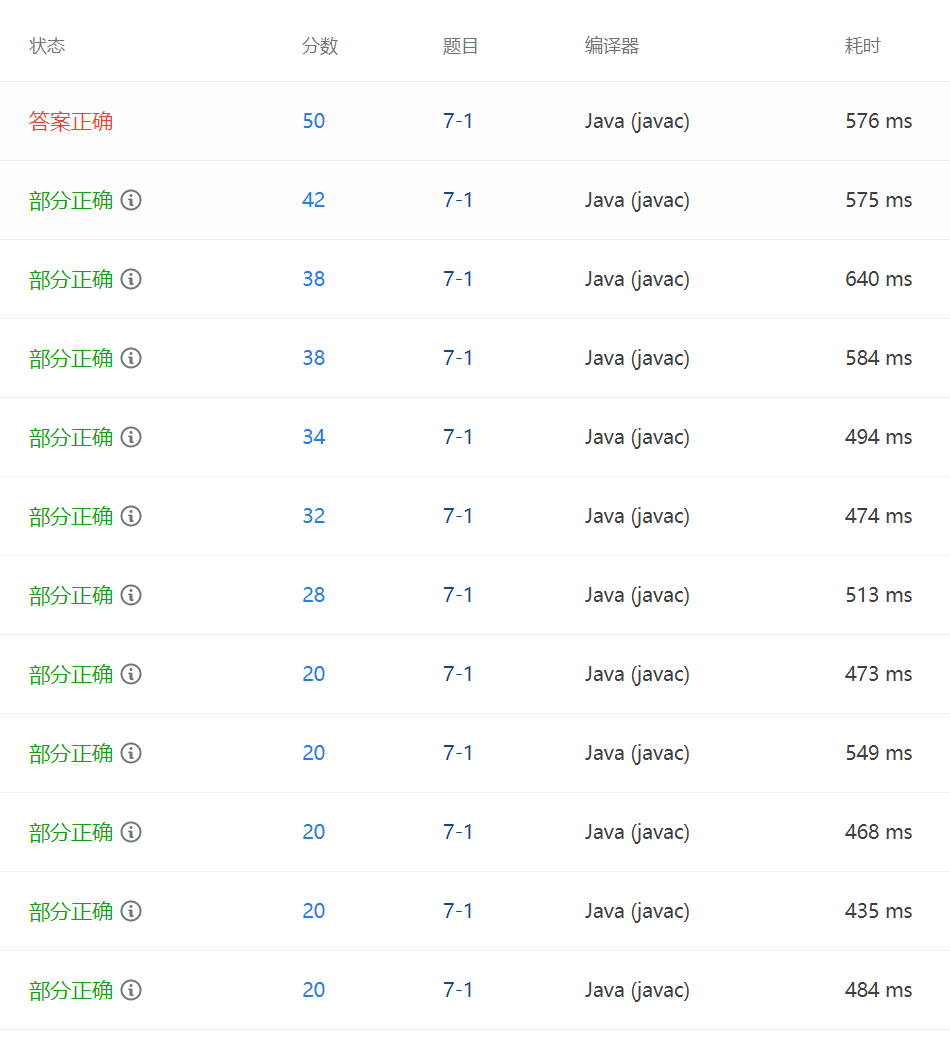Tap the info icon in the 494 ms row
950x1047 pixels.
131,437
